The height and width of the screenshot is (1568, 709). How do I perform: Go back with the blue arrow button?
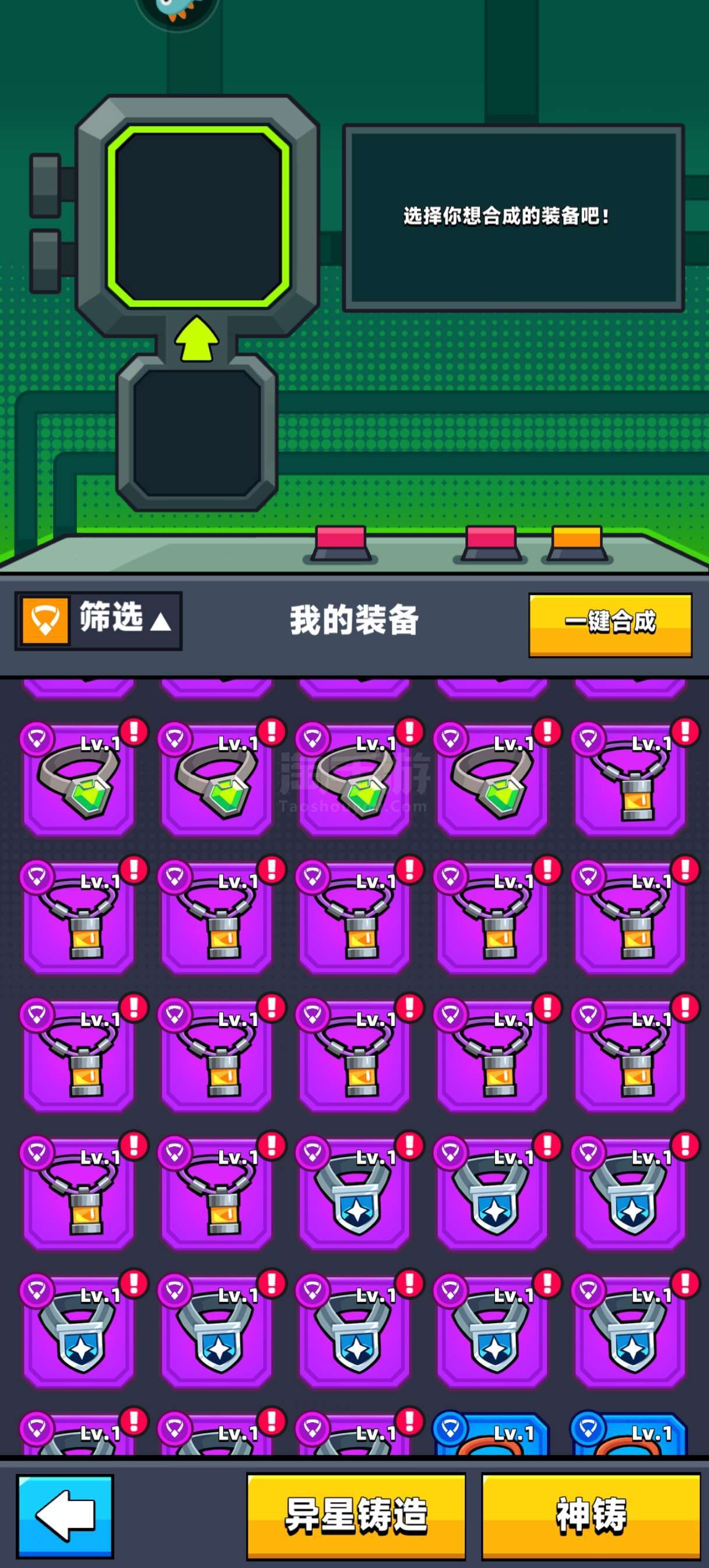coord(65,1515)
